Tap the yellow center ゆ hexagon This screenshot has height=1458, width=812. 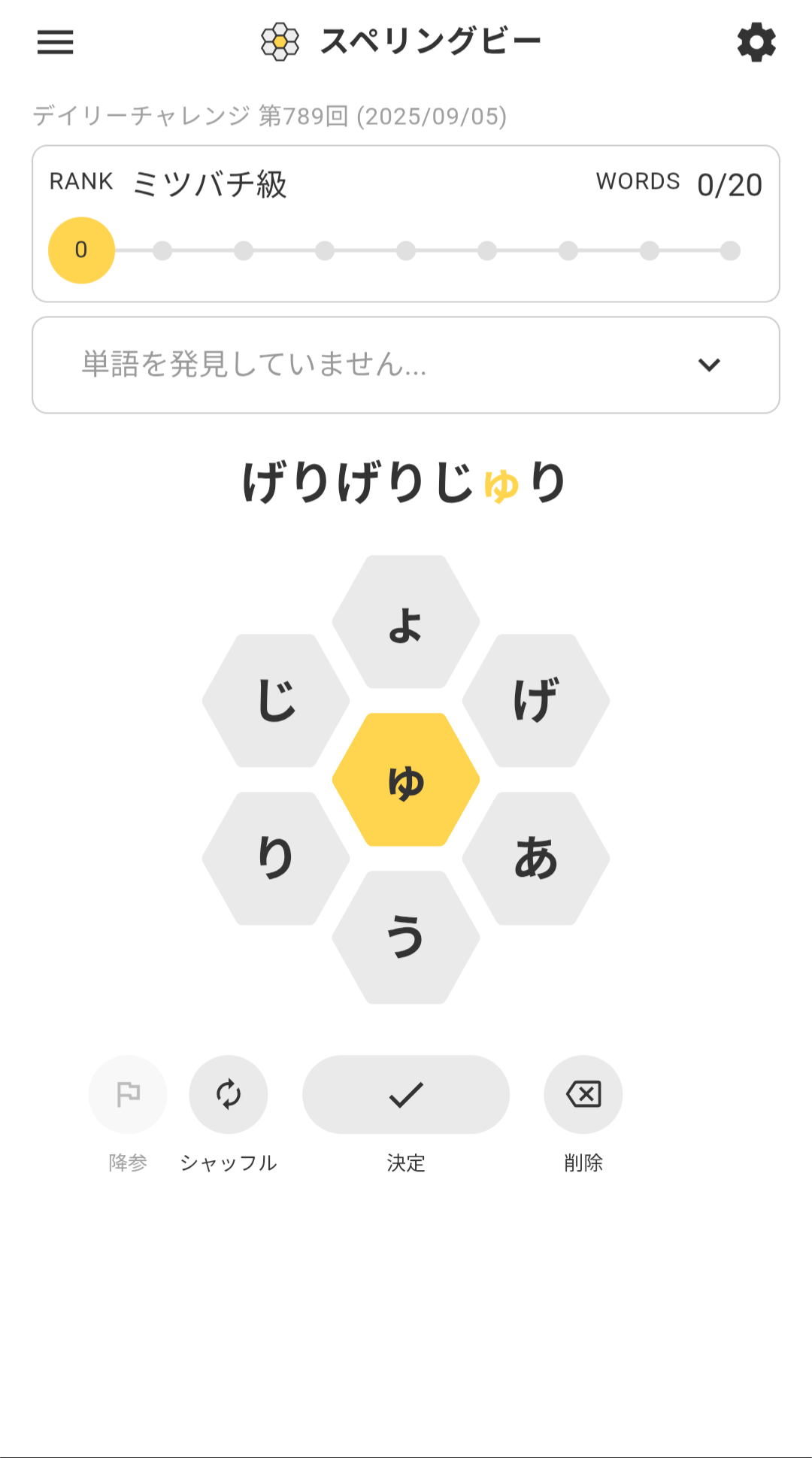point(406,780)
